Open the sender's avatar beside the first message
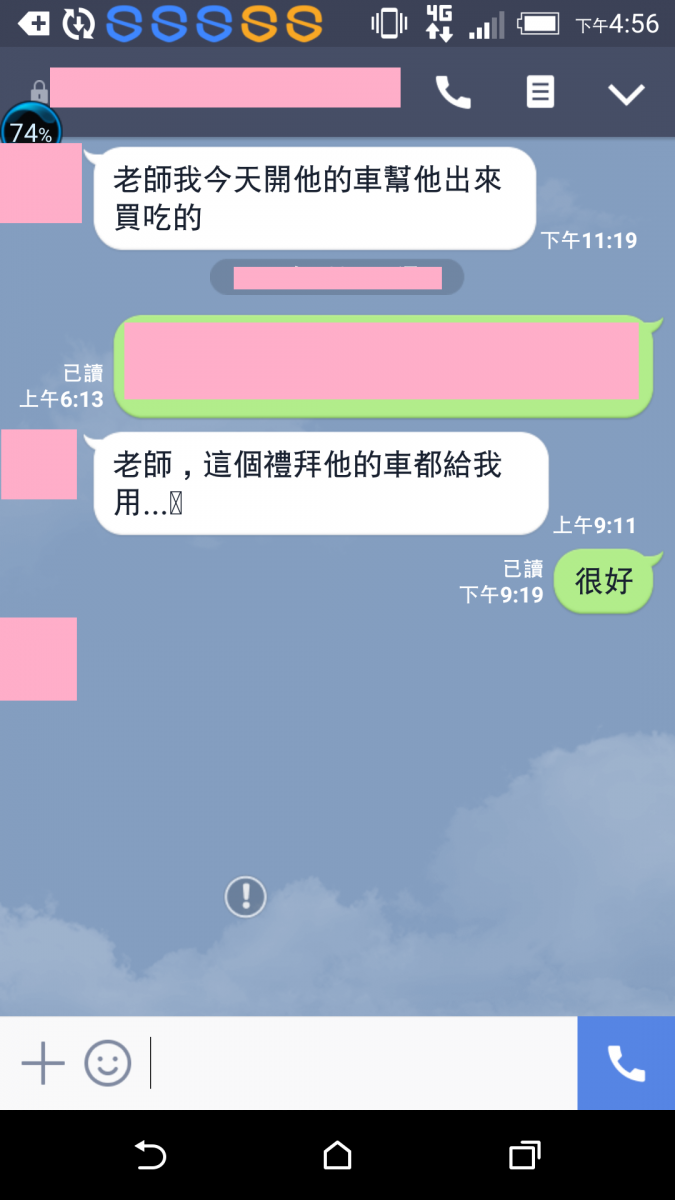Screen dimensions: 675x1200 point(41,183)
